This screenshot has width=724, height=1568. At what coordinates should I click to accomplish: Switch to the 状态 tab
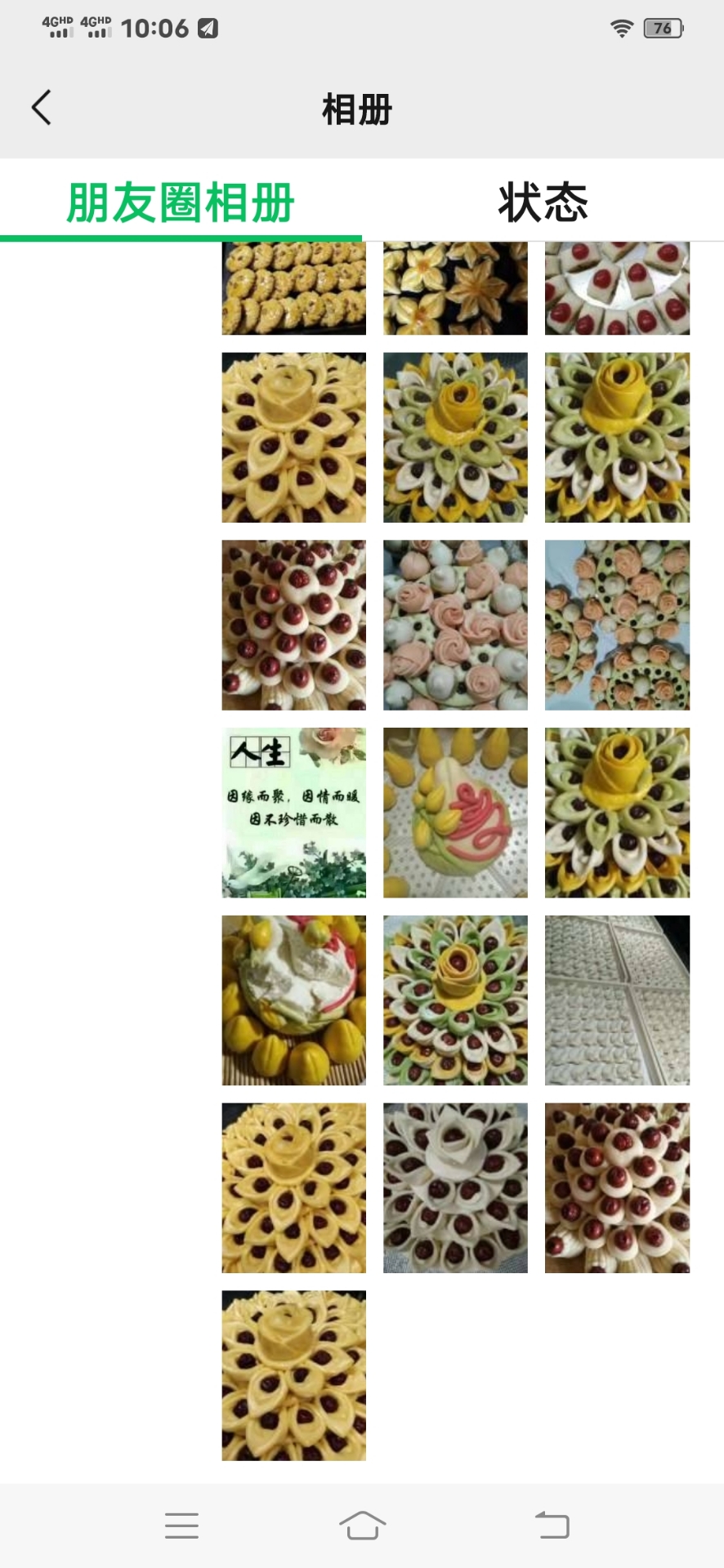(543, 202)
